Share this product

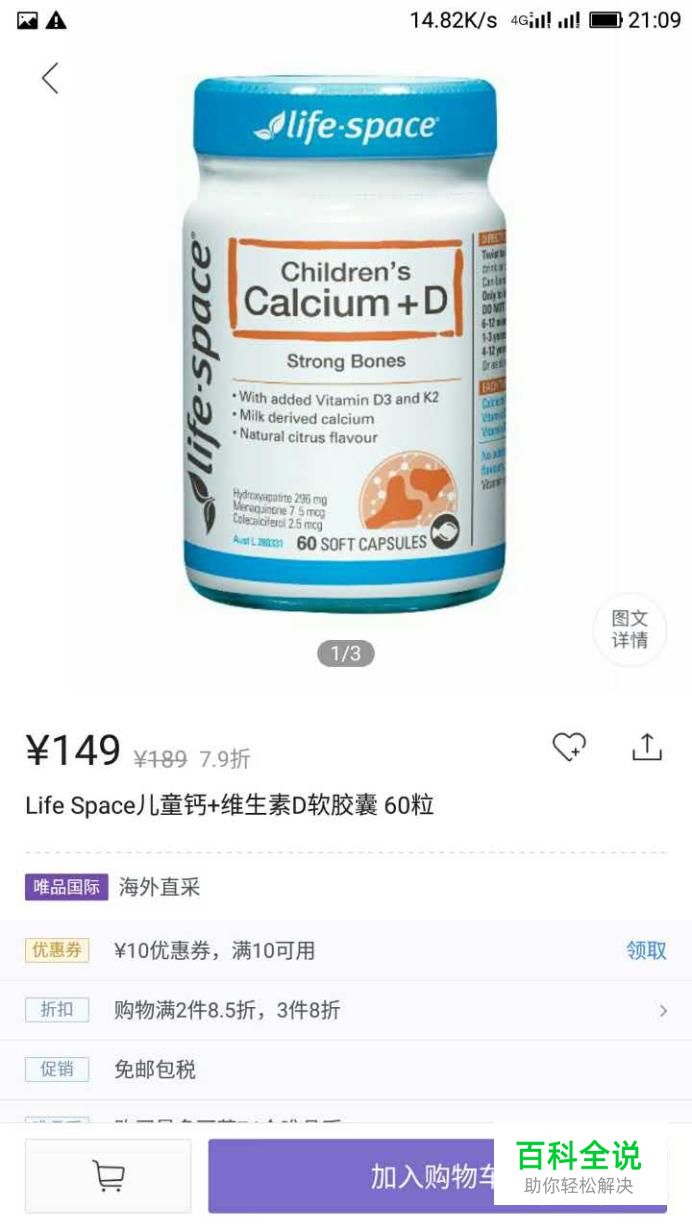[x=647, y=747]
